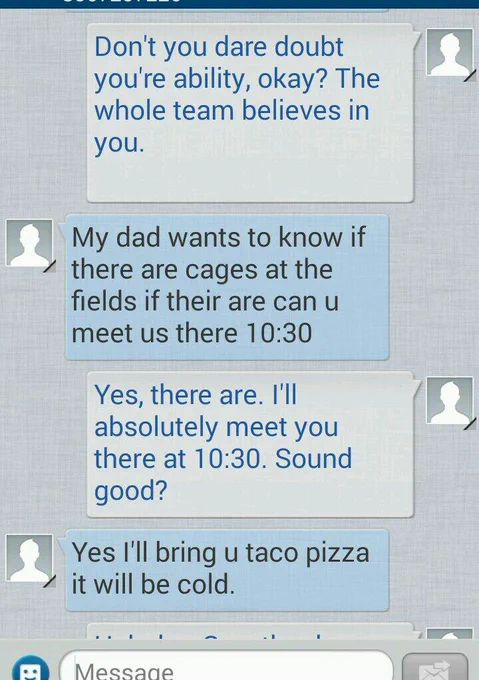
Task: Tap the send message button
Action: [435, 667]
